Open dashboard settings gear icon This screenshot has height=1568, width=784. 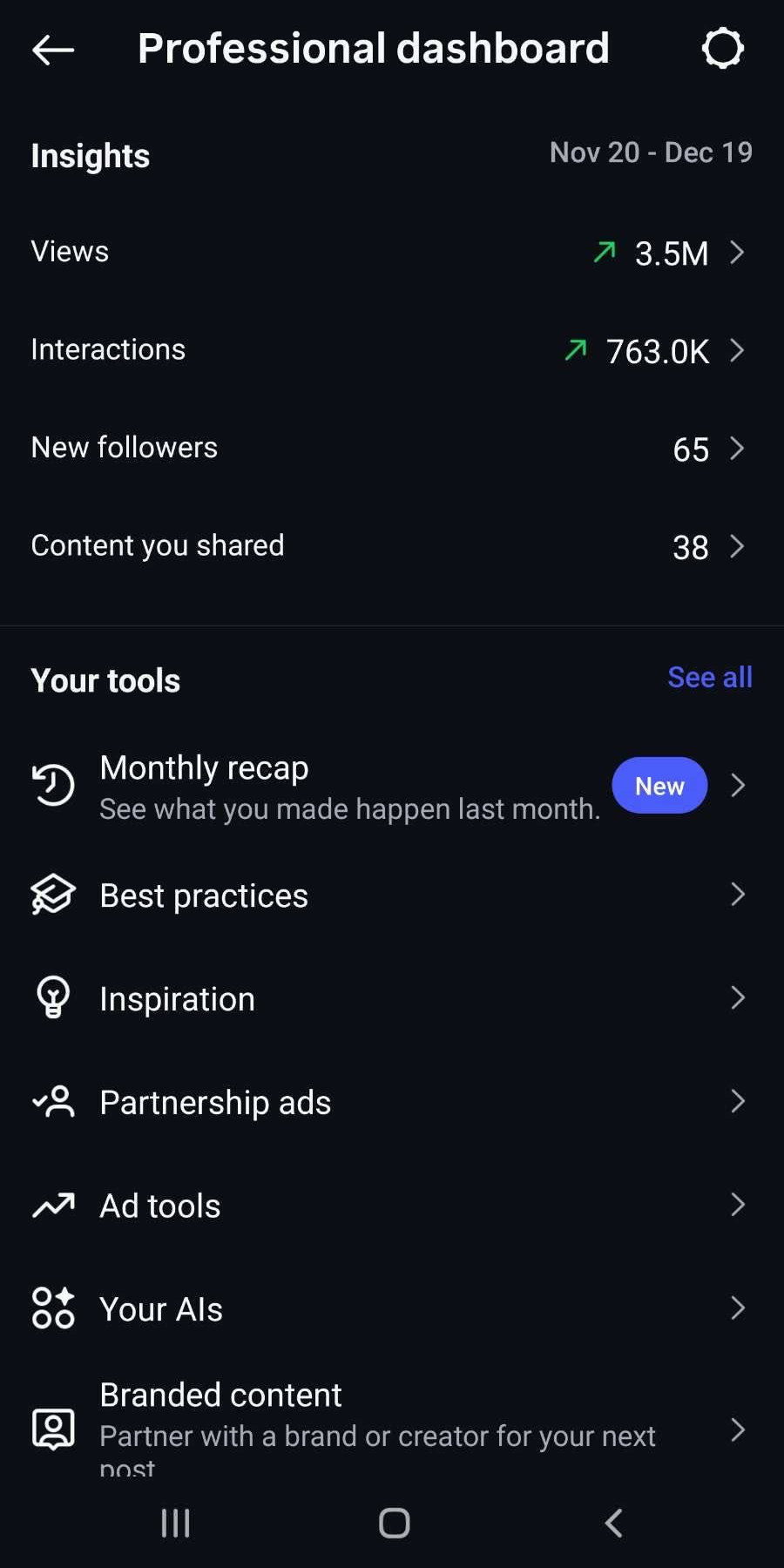(x=722, y=49)
